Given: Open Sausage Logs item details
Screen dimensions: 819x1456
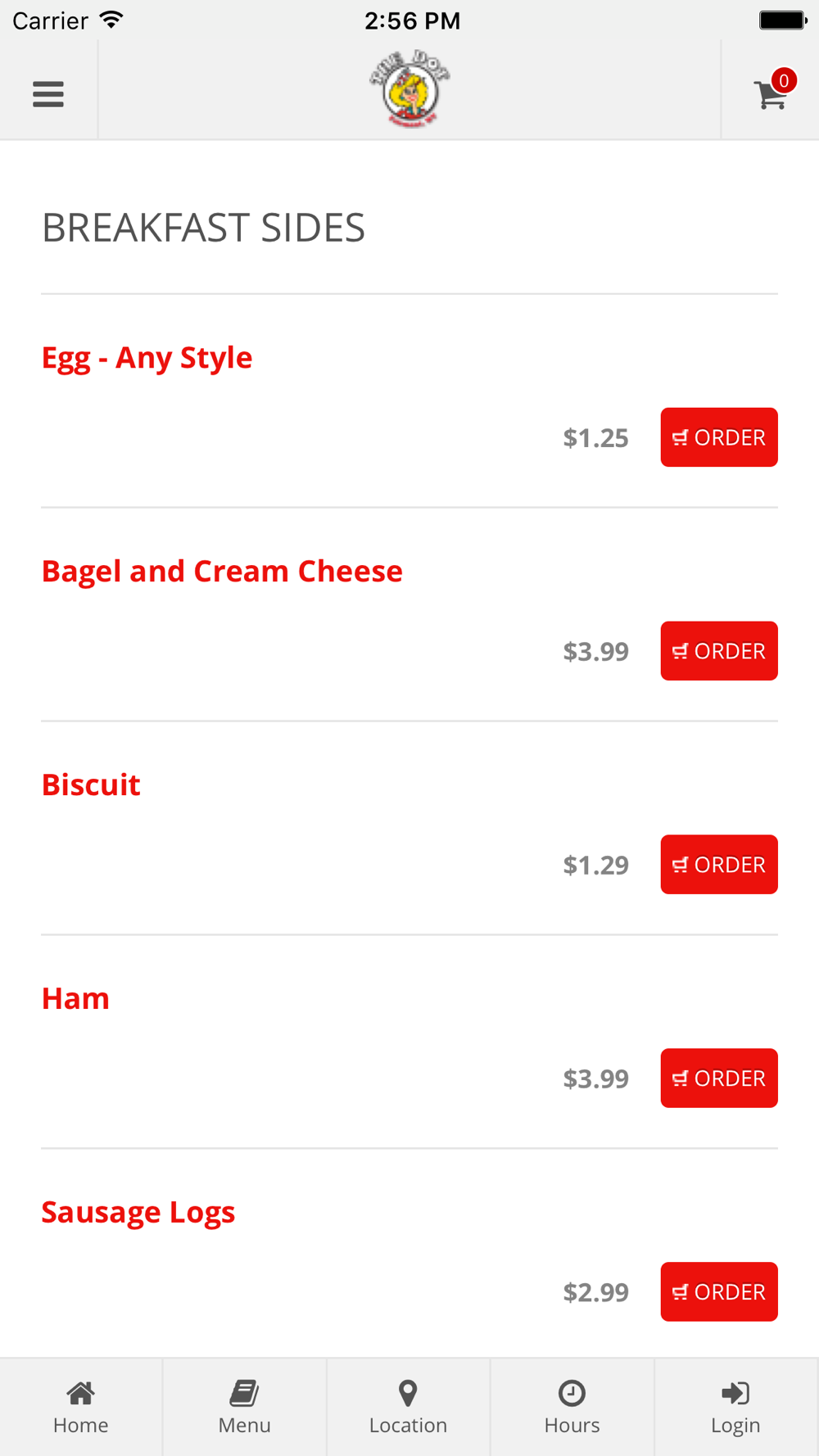Looking at the screenshot, I should click(x=138, y=1213).
